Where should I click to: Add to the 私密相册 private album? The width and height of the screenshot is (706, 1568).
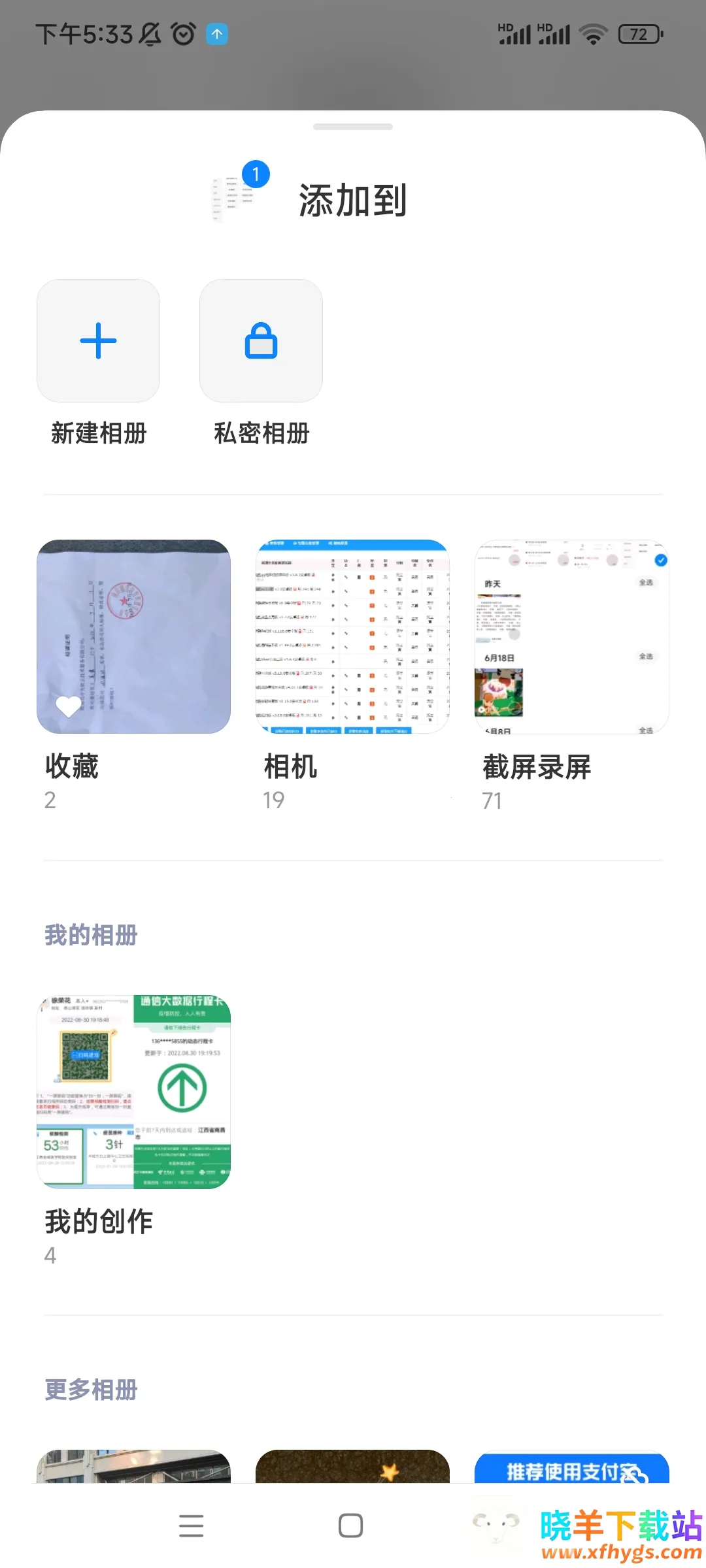(261, 341)
